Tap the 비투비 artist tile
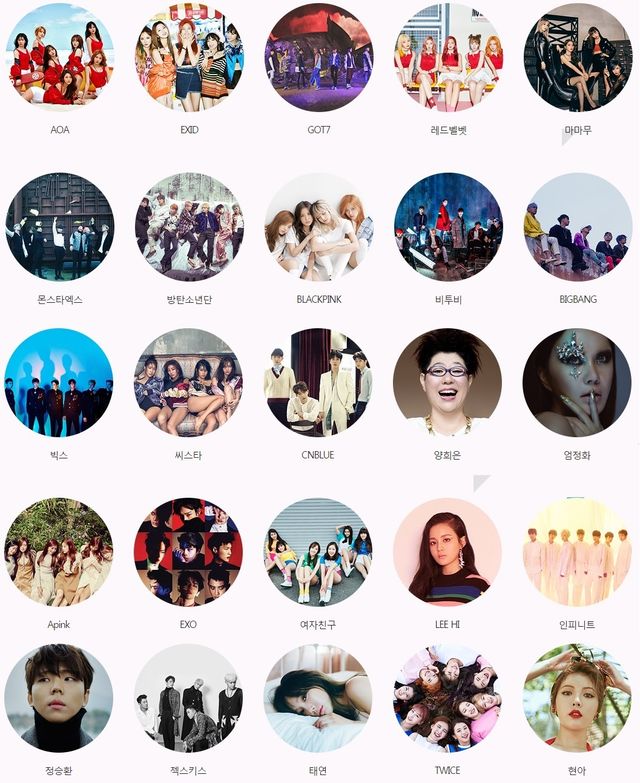The height and width of the screenshot is (783, 640). coord(448,226)
